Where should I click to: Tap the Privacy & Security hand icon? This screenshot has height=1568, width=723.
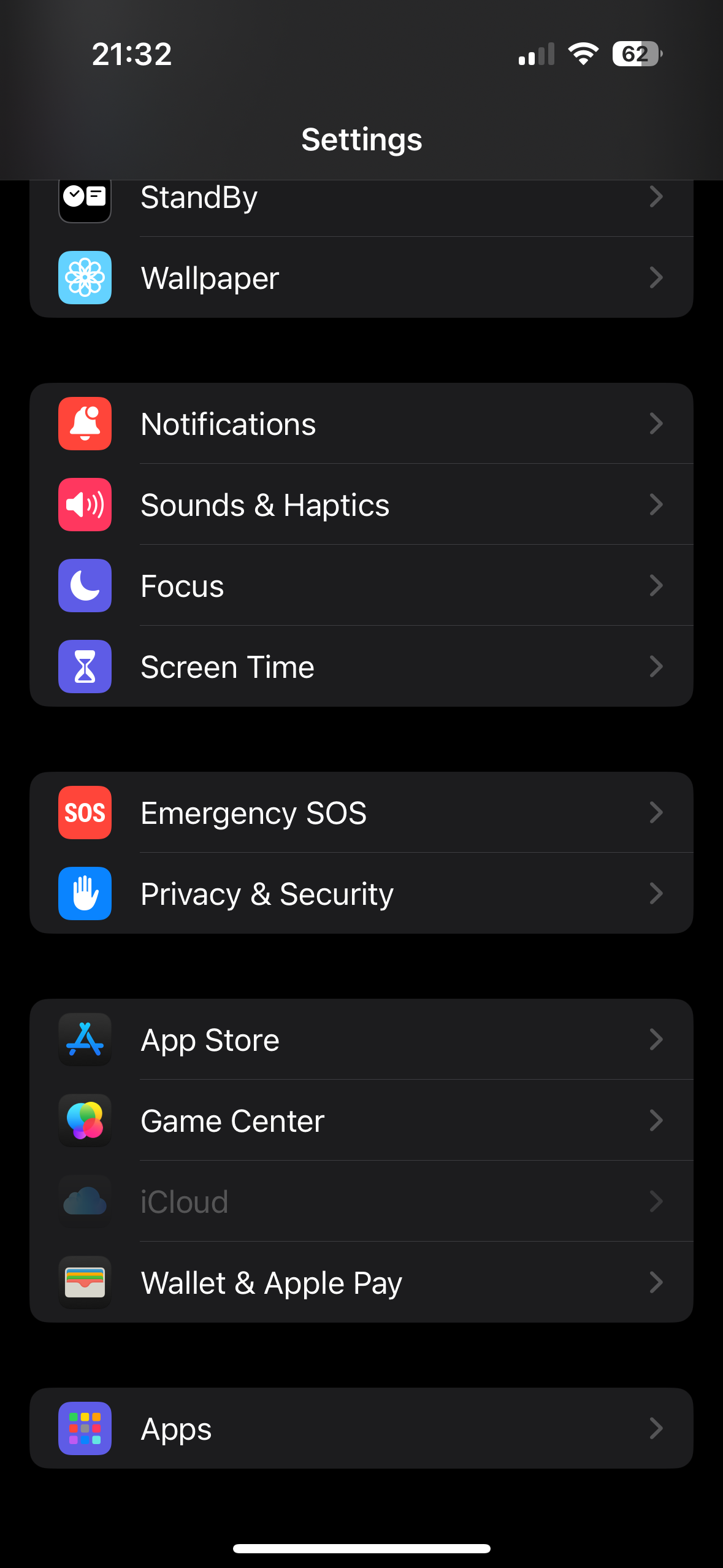coord(85,894)
